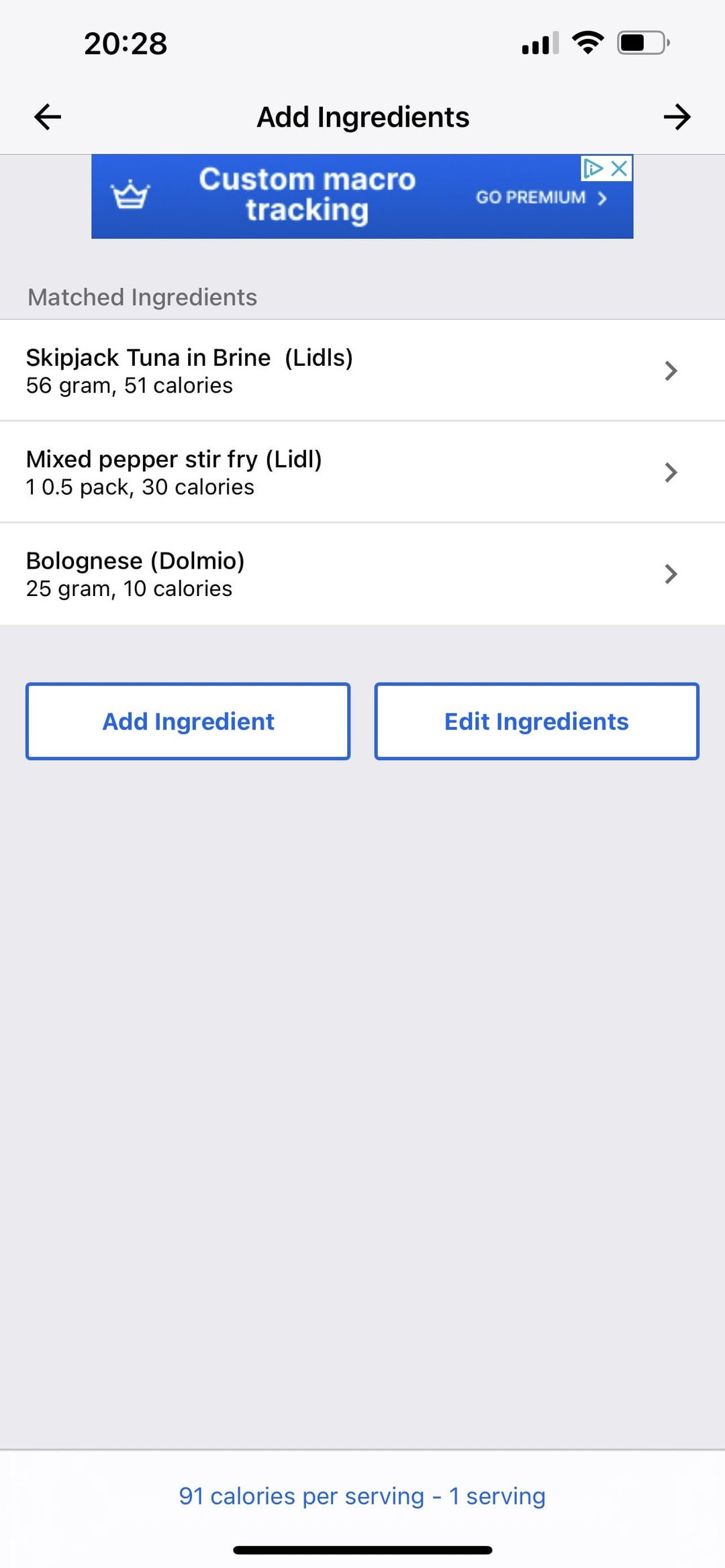The height and width of the screenshot is (1568, 725).
Task: Open the Mixed pepper stir fry ingredient
Action: (x=362, y=472)
